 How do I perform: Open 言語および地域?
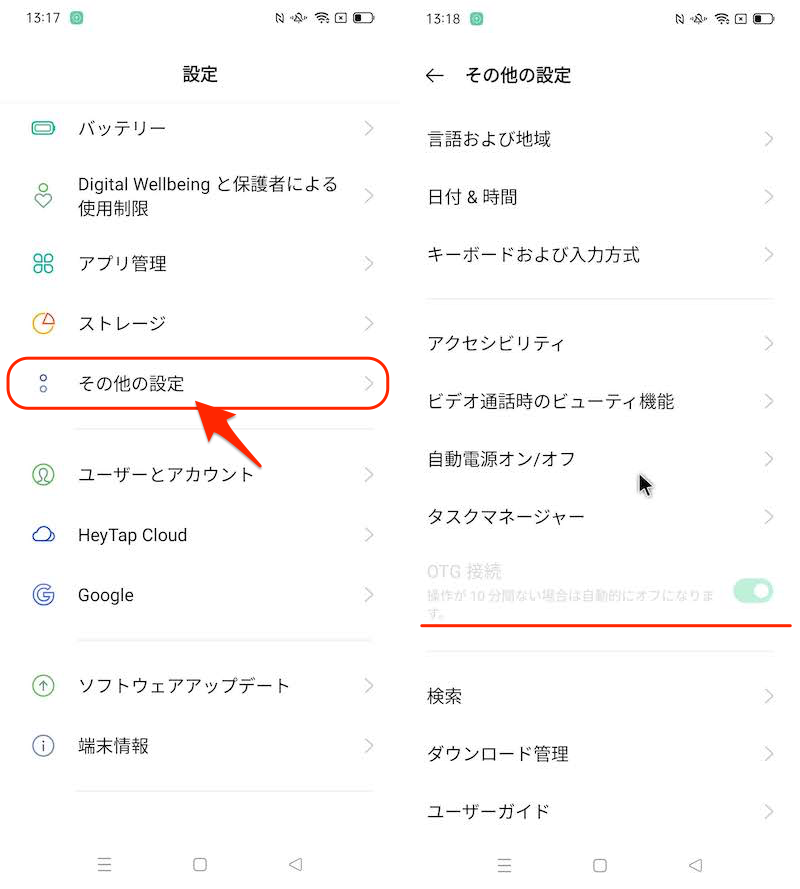pyautogui.click(x=598, y=139)
